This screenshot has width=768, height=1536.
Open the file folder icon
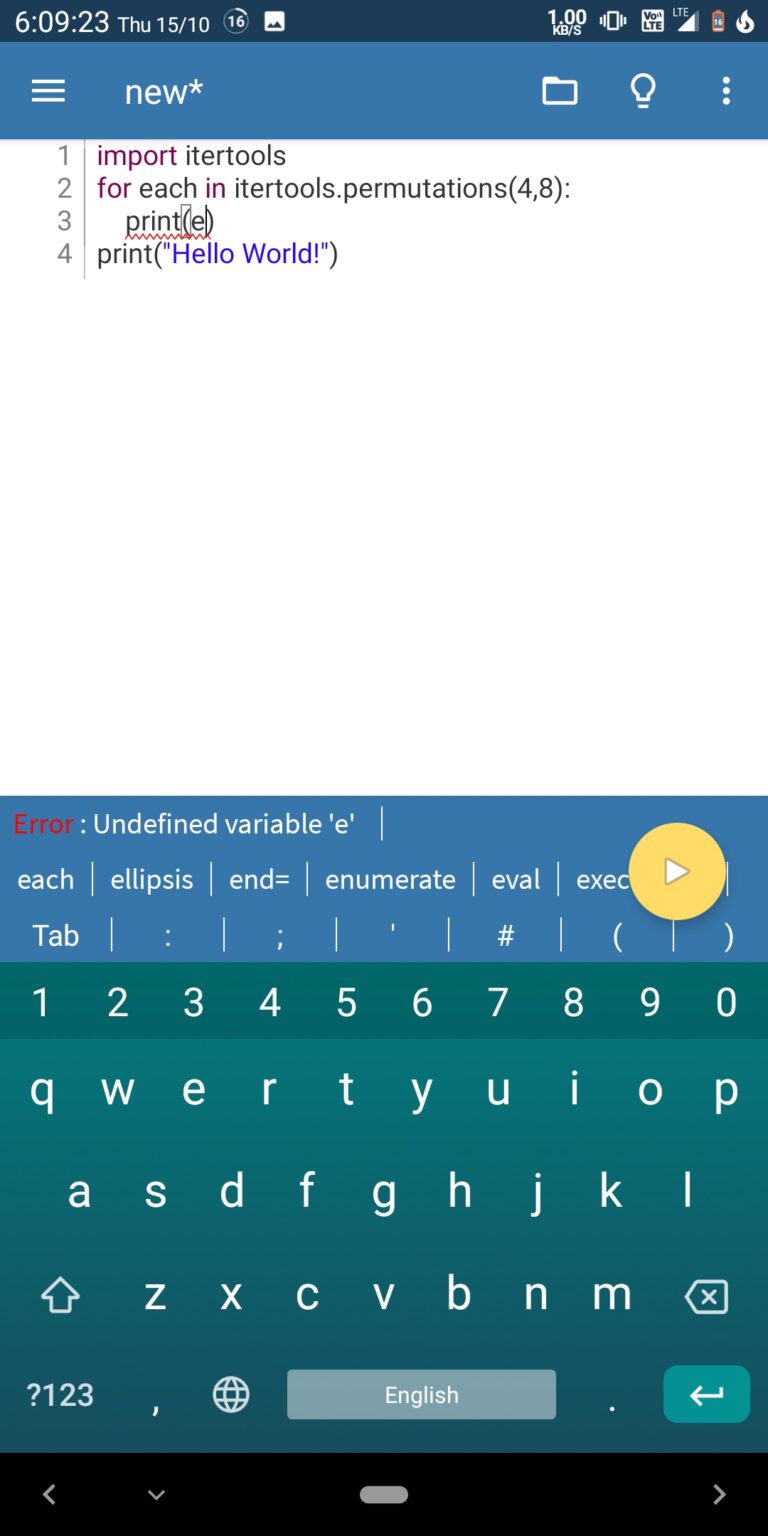coord(560,91)
